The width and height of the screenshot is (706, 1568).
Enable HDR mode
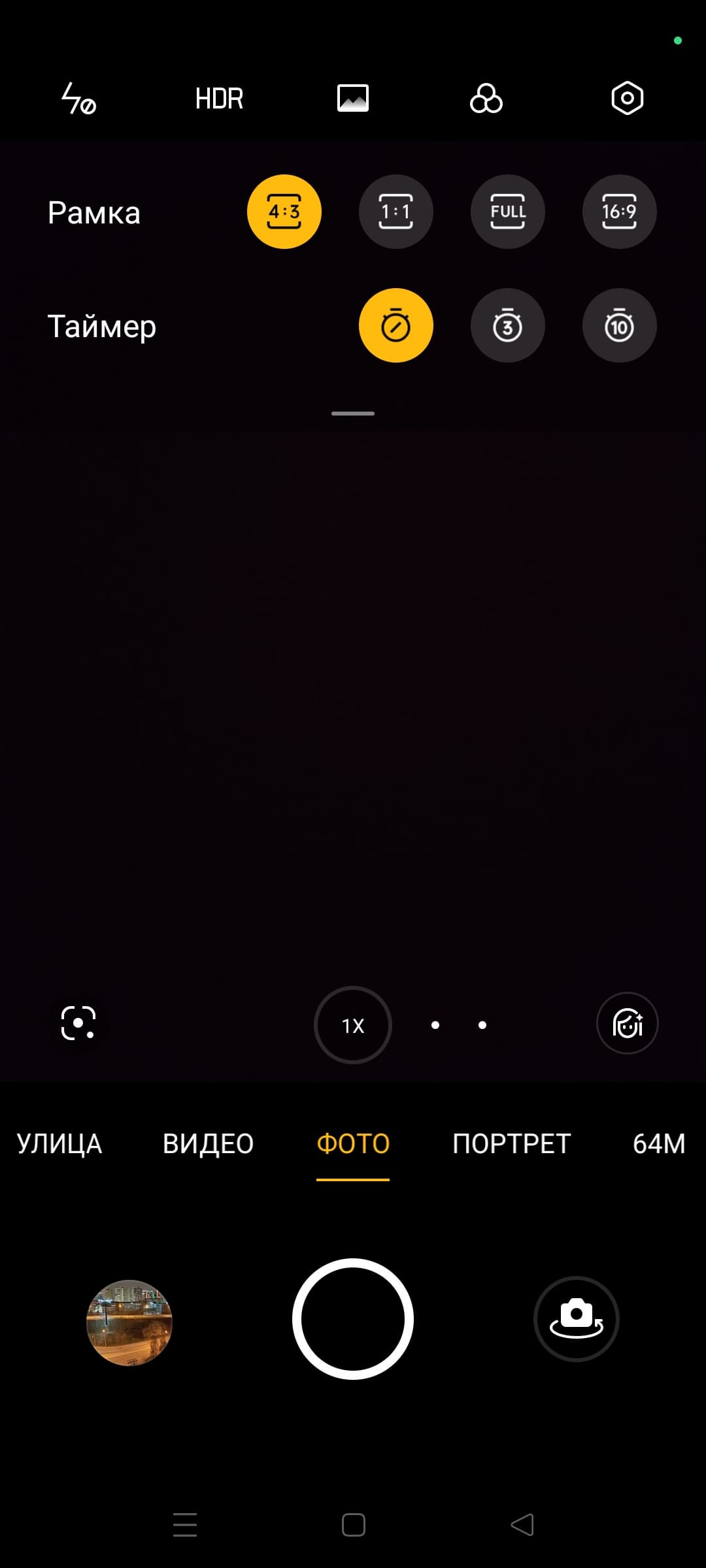pos(219,99)
